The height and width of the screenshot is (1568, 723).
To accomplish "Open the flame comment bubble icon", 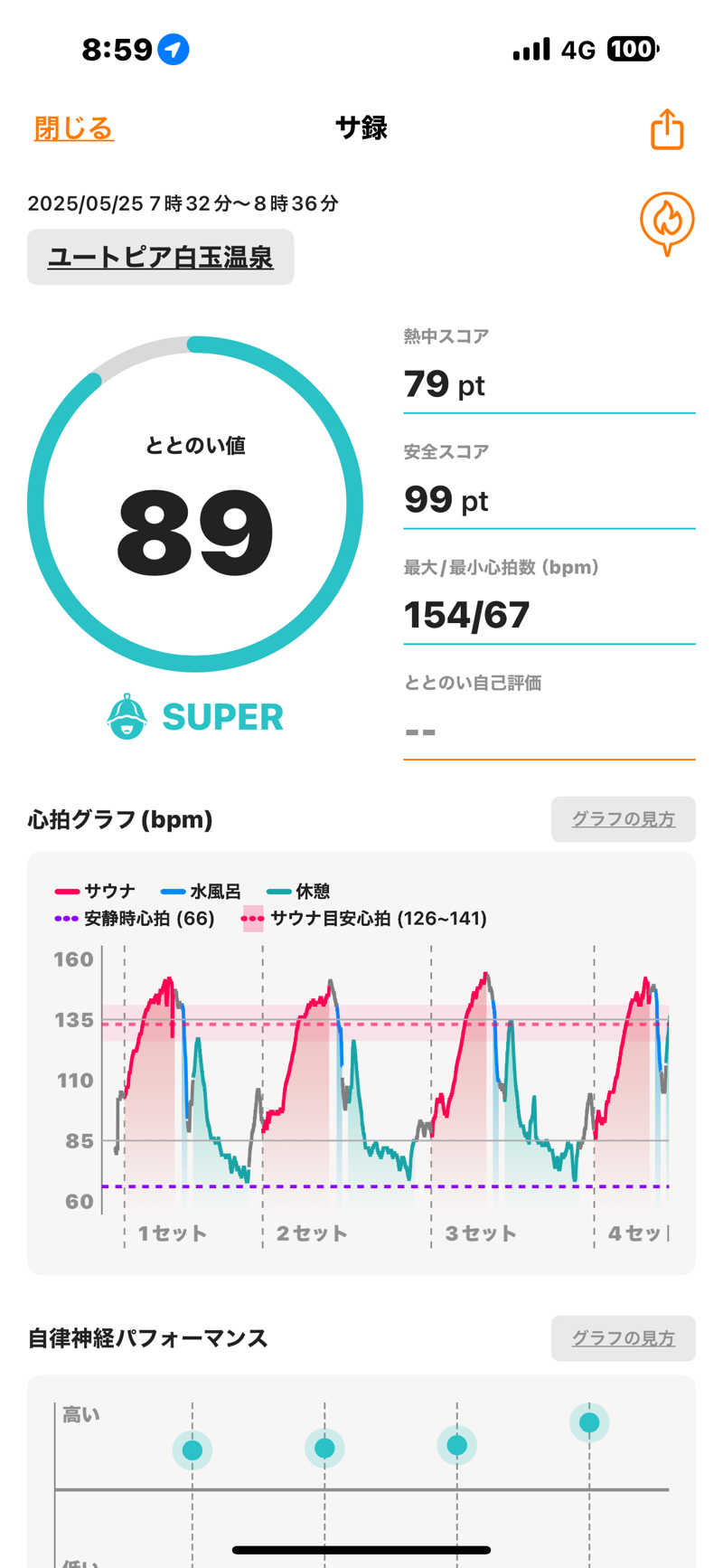I will [667, 222].
